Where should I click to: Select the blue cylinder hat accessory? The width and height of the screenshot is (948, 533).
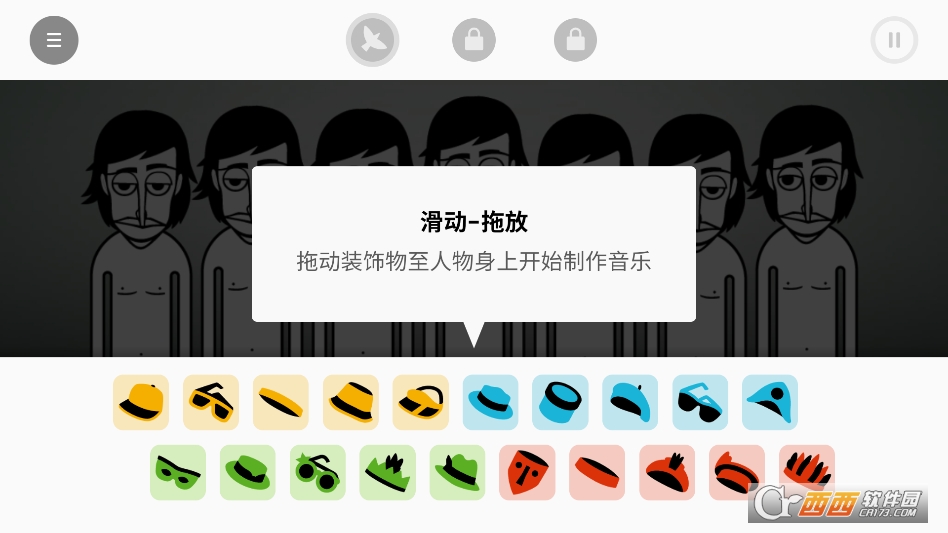click(561, 403)
